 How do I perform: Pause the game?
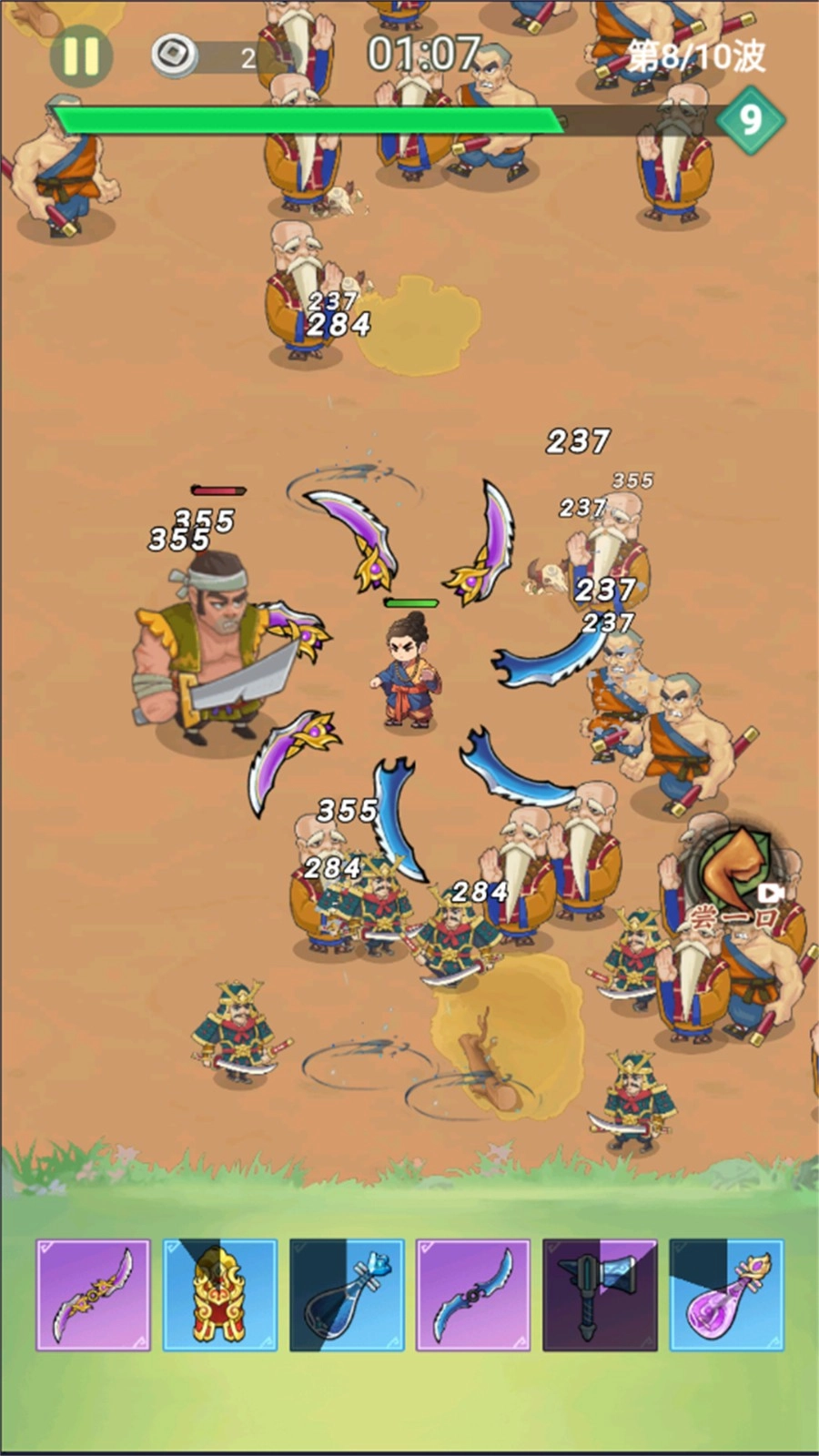[80, 56]
